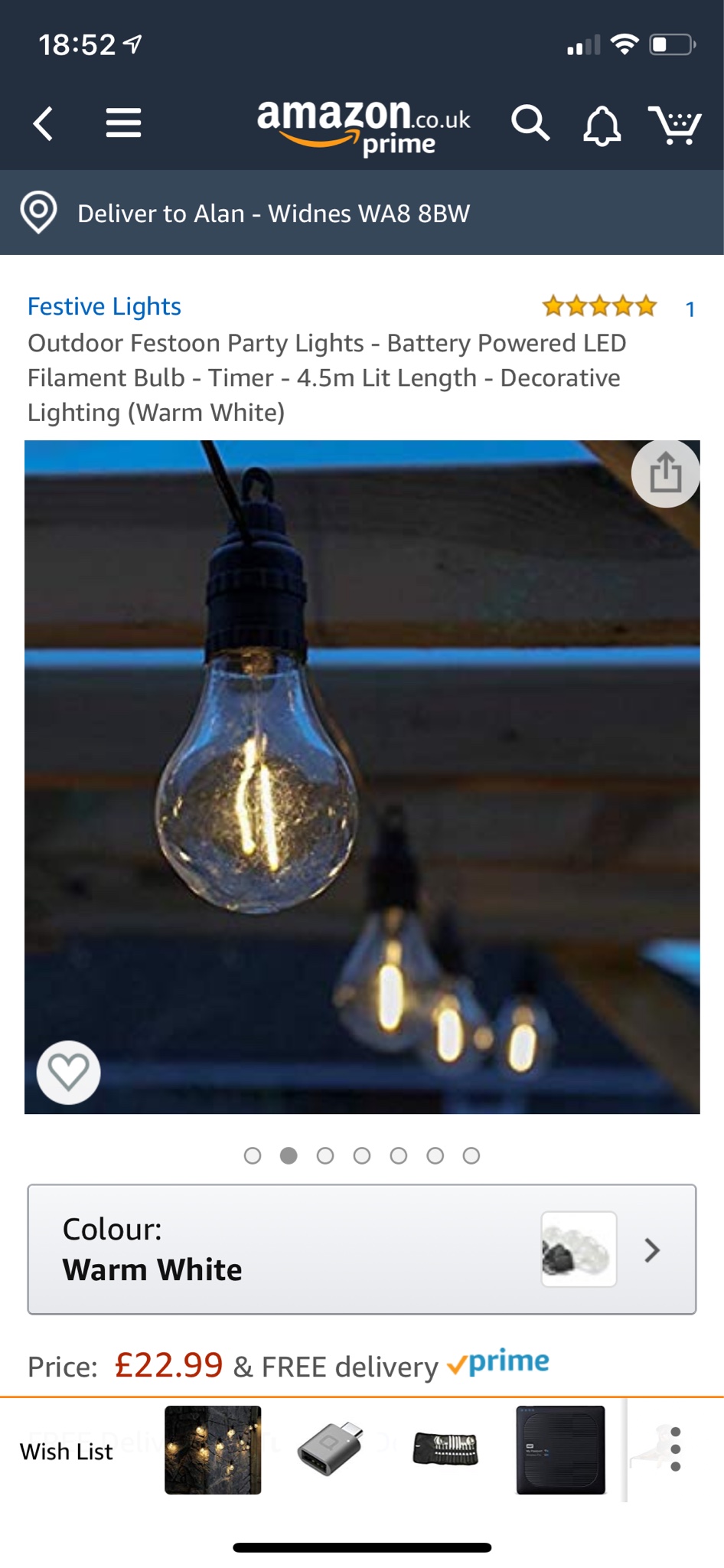Open the black hard drive wish list item
The width and height of the screenshot is (724, 1568).
point(561,1450)
